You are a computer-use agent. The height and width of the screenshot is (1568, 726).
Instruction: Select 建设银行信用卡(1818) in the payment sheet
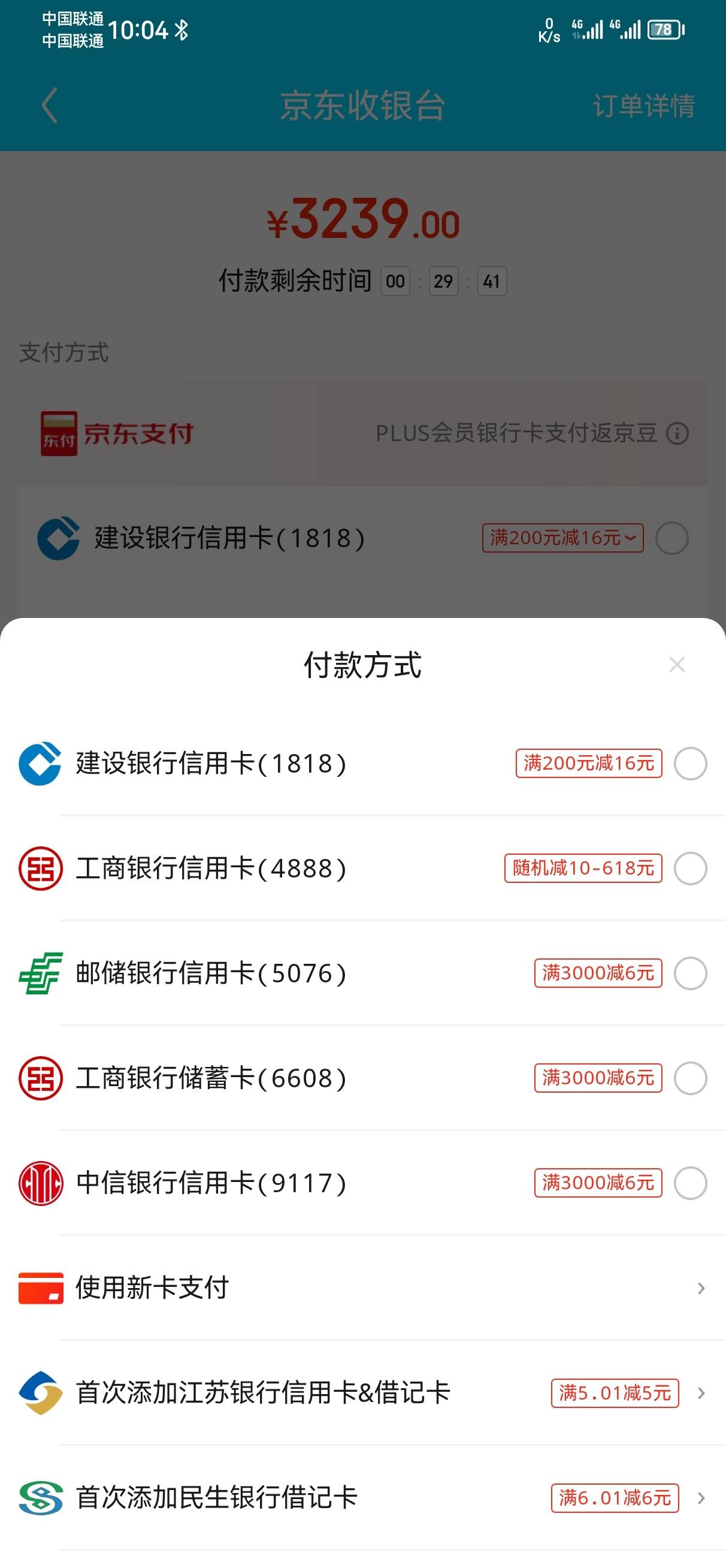pos(362,763)
